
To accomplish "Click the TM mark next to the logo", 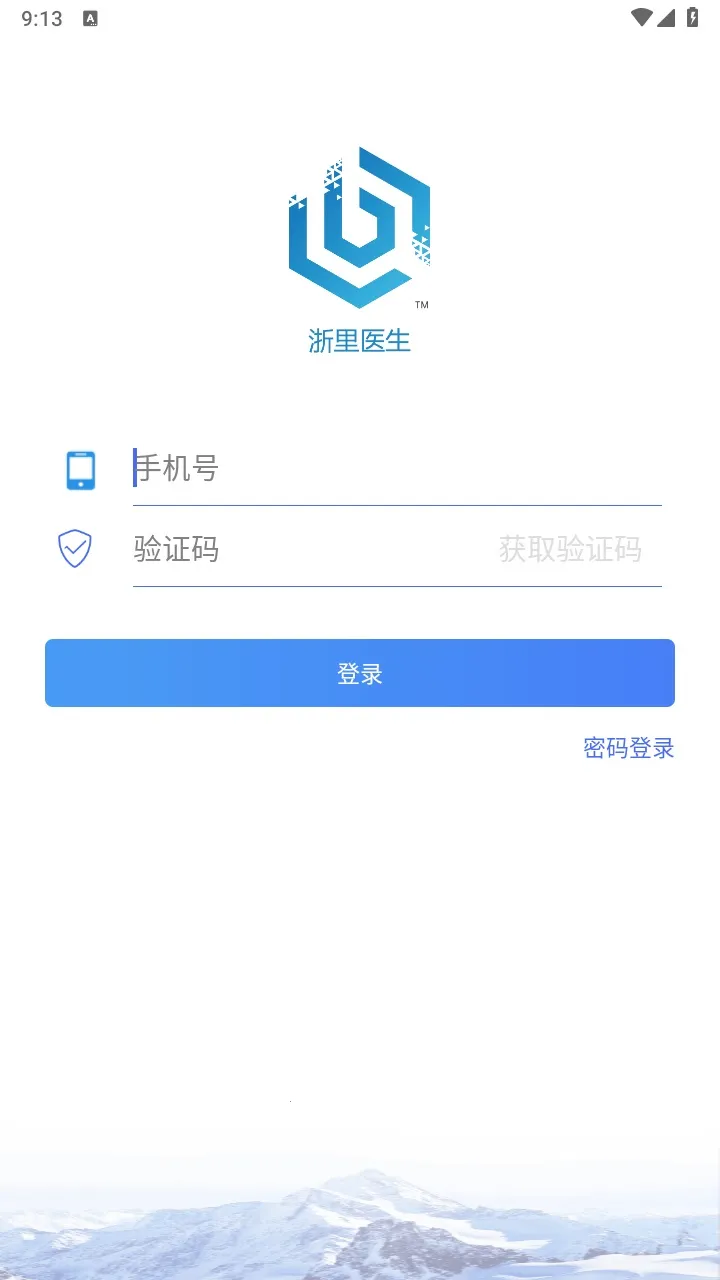I will tap(423, 305).
